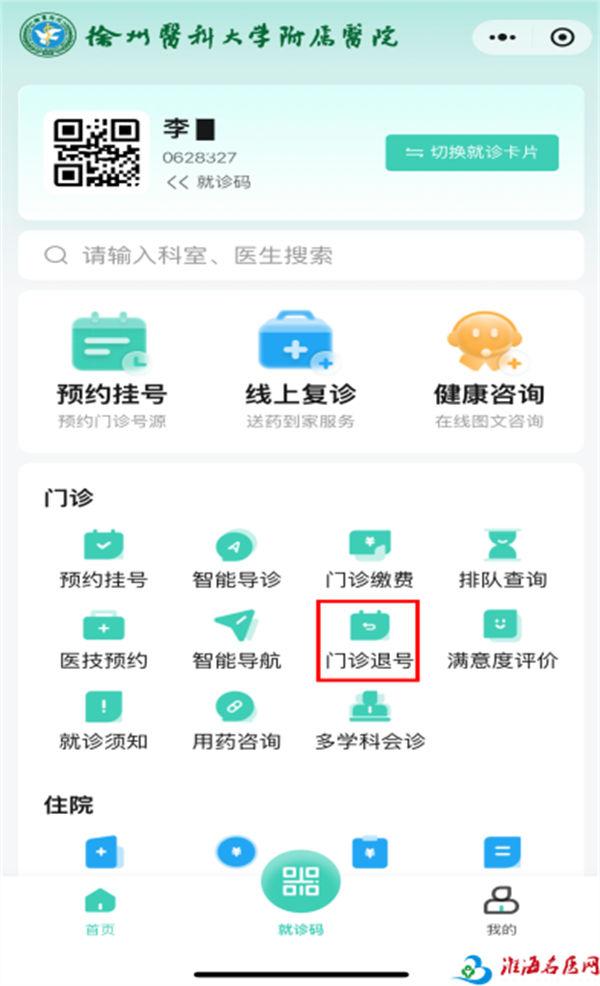
Task: Tap 切换就诊卡片 button
Action: coord(471,152)
